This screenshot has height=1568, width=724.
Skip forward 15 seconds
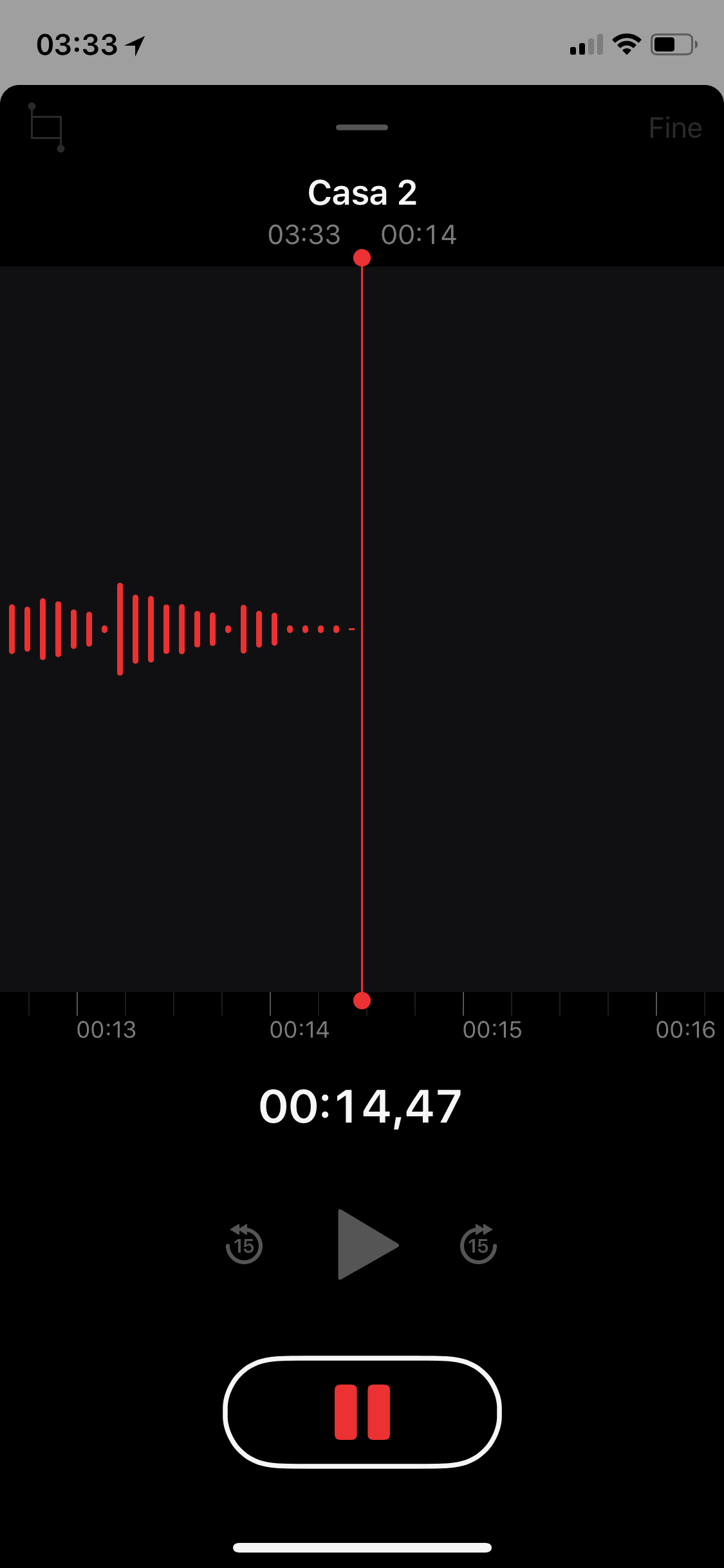click(479, 1244)
